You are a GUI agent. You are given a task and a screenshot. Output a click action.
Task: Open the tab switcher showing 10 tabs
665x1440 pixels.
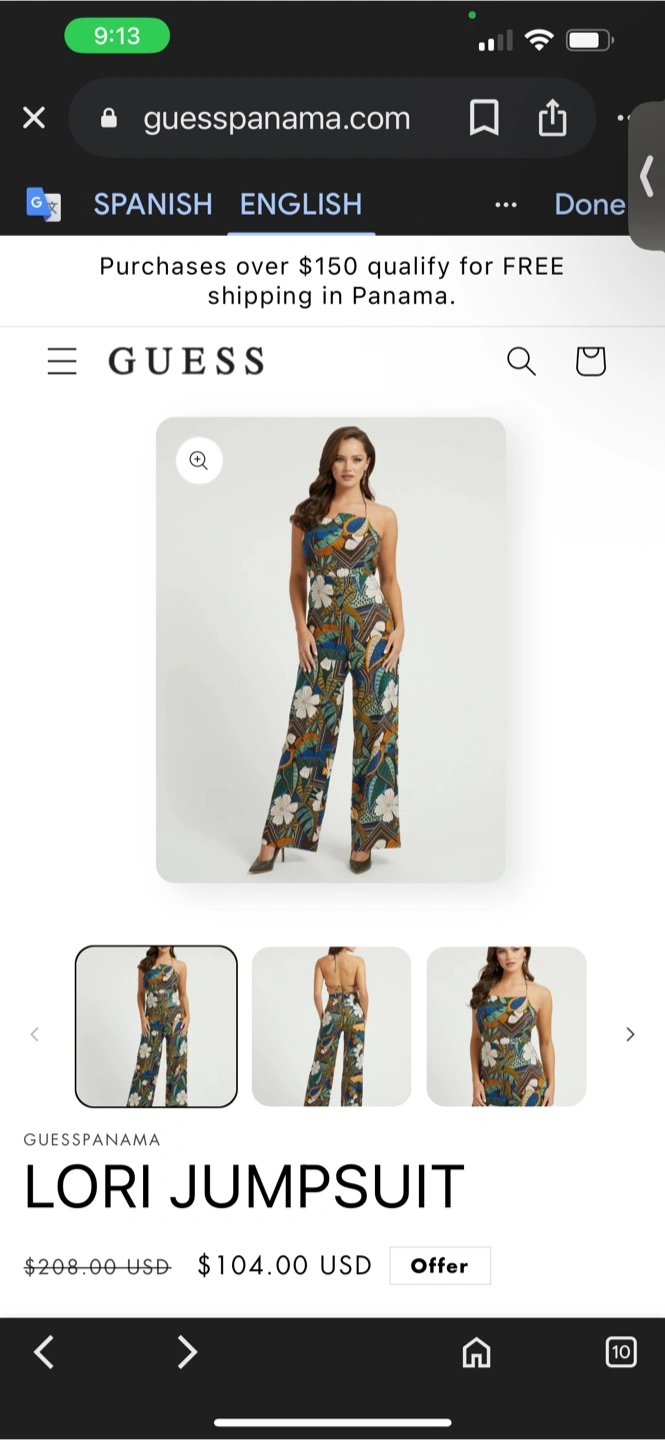coord(620,1352)
